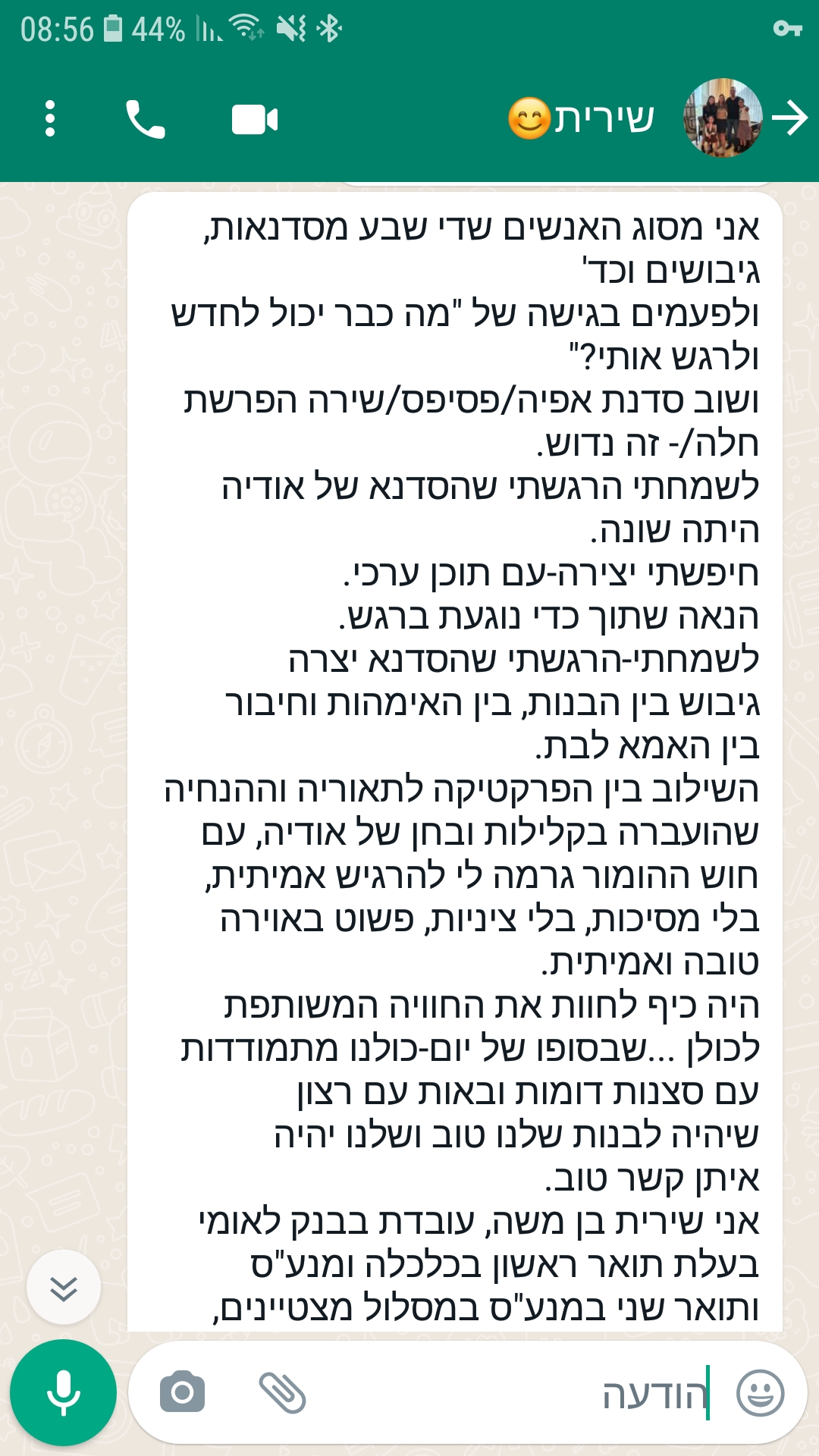Go back using the header arrow
The height and width of the screenshot is (1456, 819).
789,118
